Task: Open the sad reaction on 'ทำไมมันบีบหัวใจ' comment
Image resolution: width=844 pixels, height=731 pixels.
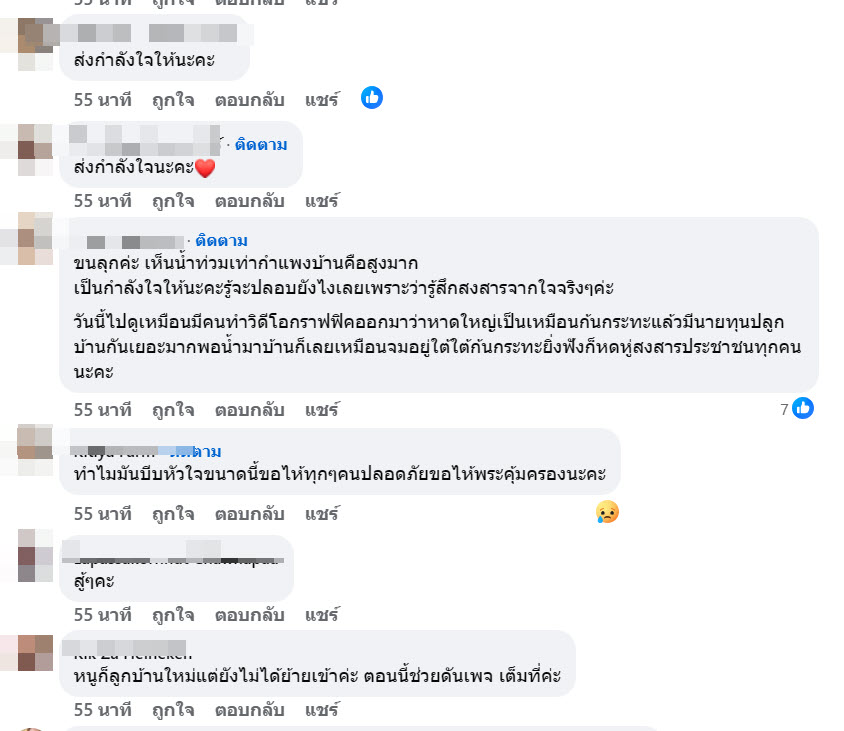Action: point(606,512)
